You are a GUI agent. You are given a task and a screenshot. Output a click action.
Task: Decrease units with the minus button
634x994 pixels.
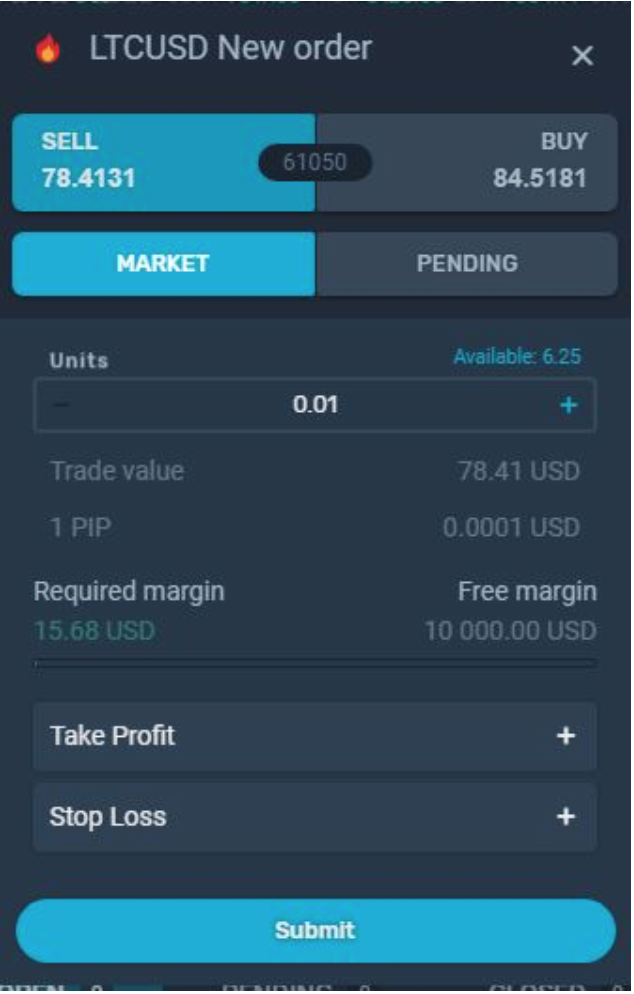62,405
